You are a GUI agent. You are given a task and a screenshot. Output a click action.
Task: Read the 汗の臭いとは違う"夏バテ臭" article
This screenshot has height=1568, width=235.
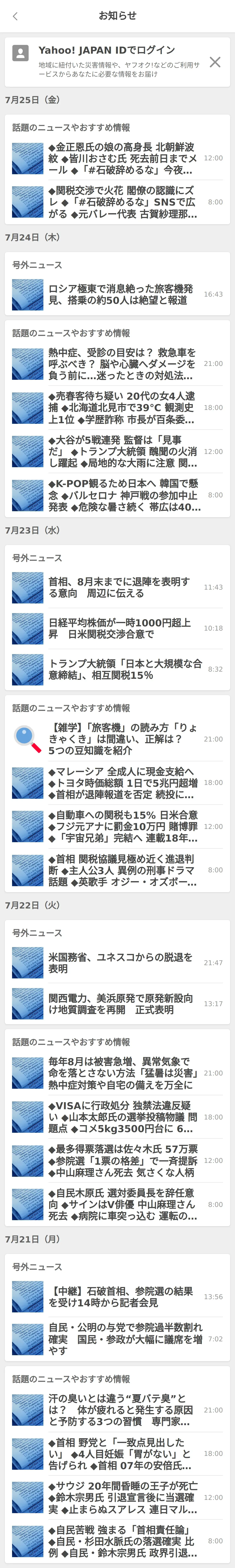pyautogui.click(x=122, y=1410)
